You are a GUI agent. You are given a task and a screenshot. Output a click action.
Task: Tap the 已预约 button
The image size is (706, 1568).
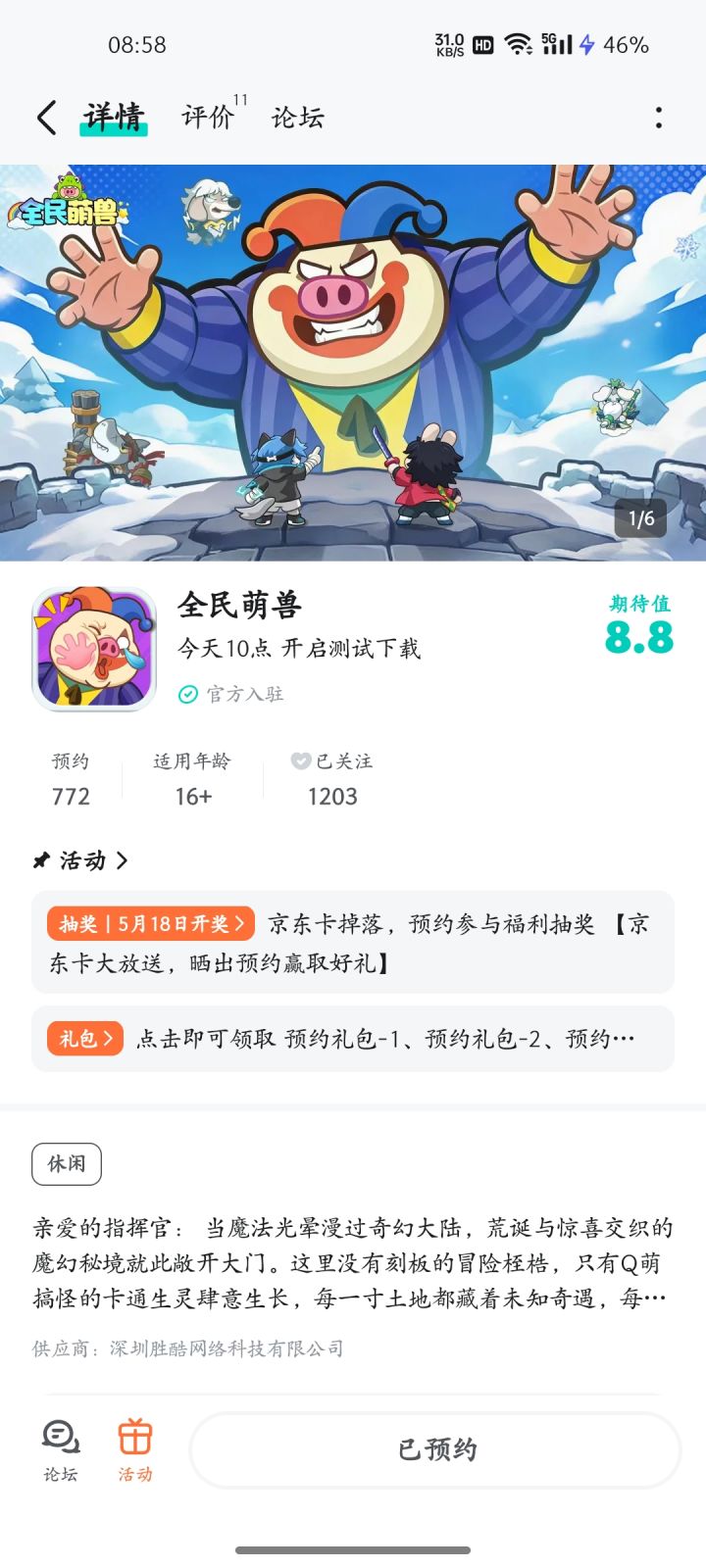tap(435, 1450)
